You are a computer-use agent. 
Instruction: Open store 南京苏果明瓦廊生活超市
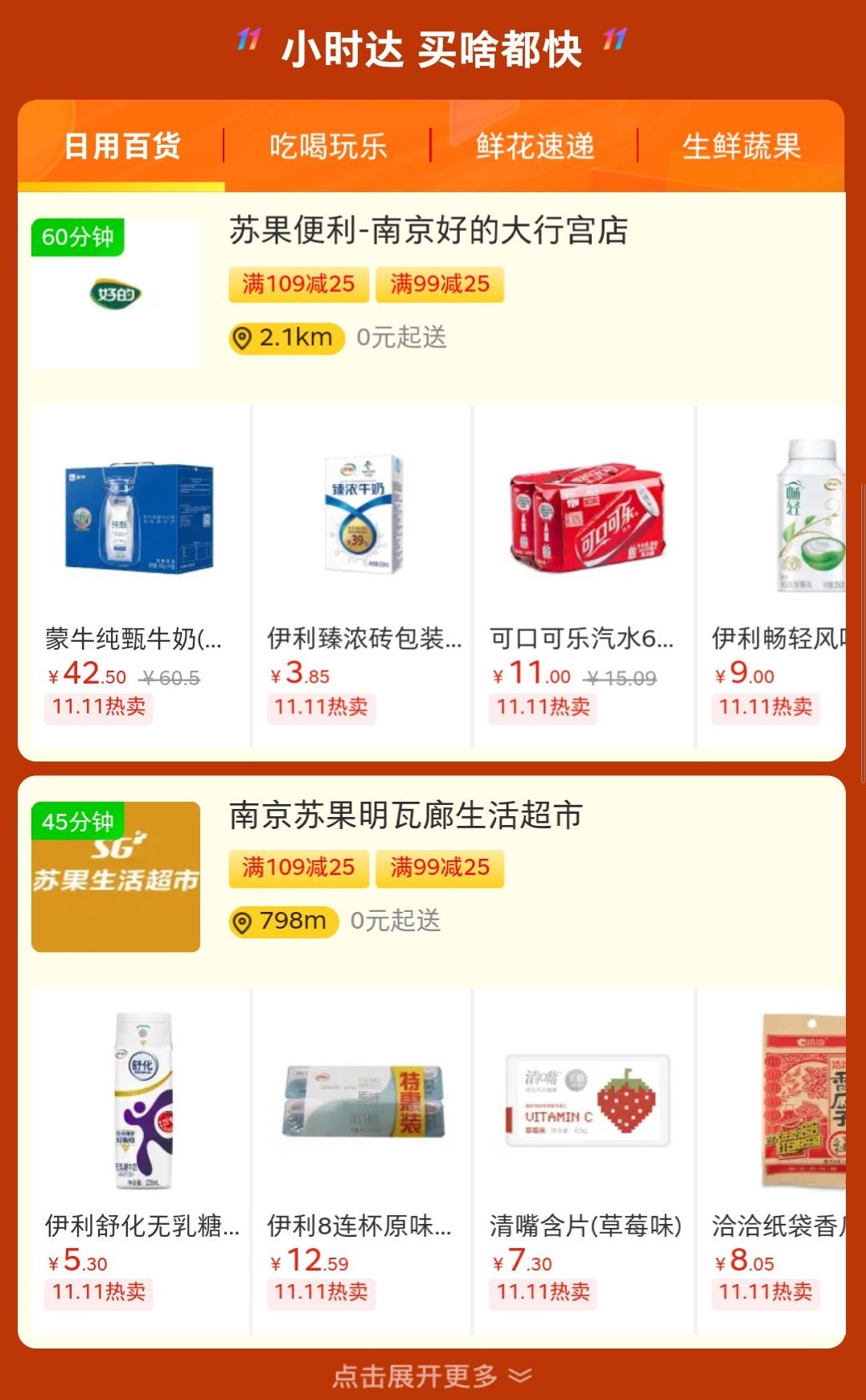(x=405, y=815)
